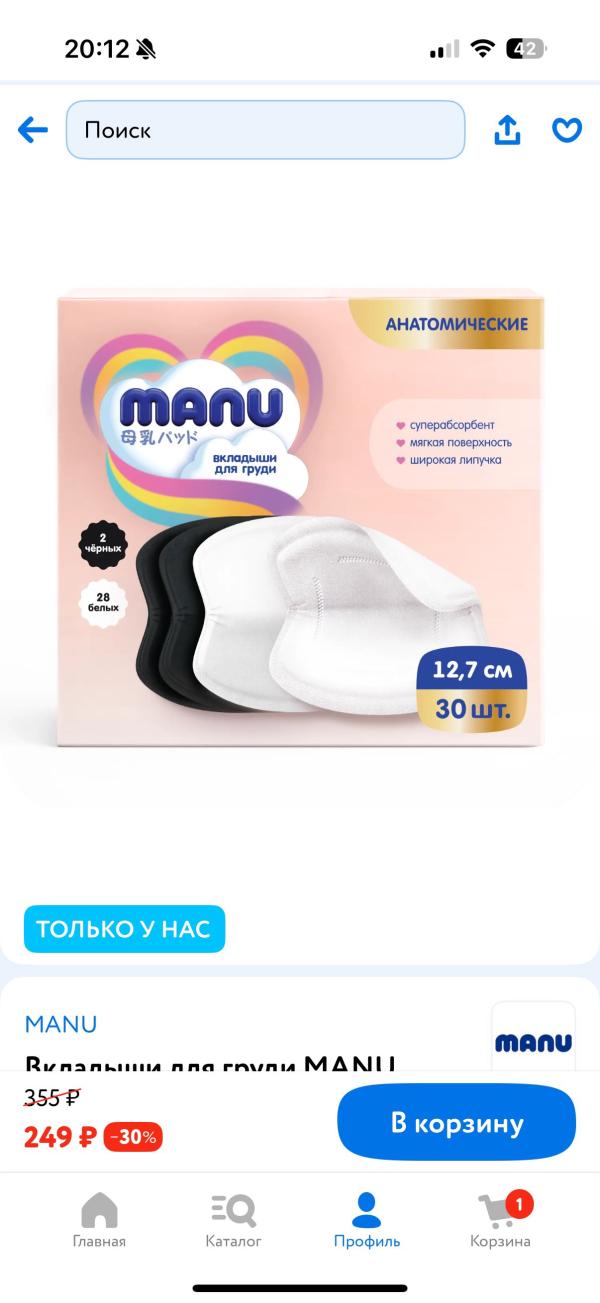Add item with В корзину button
The image size is (600, 1303).
pos(456,1123)
